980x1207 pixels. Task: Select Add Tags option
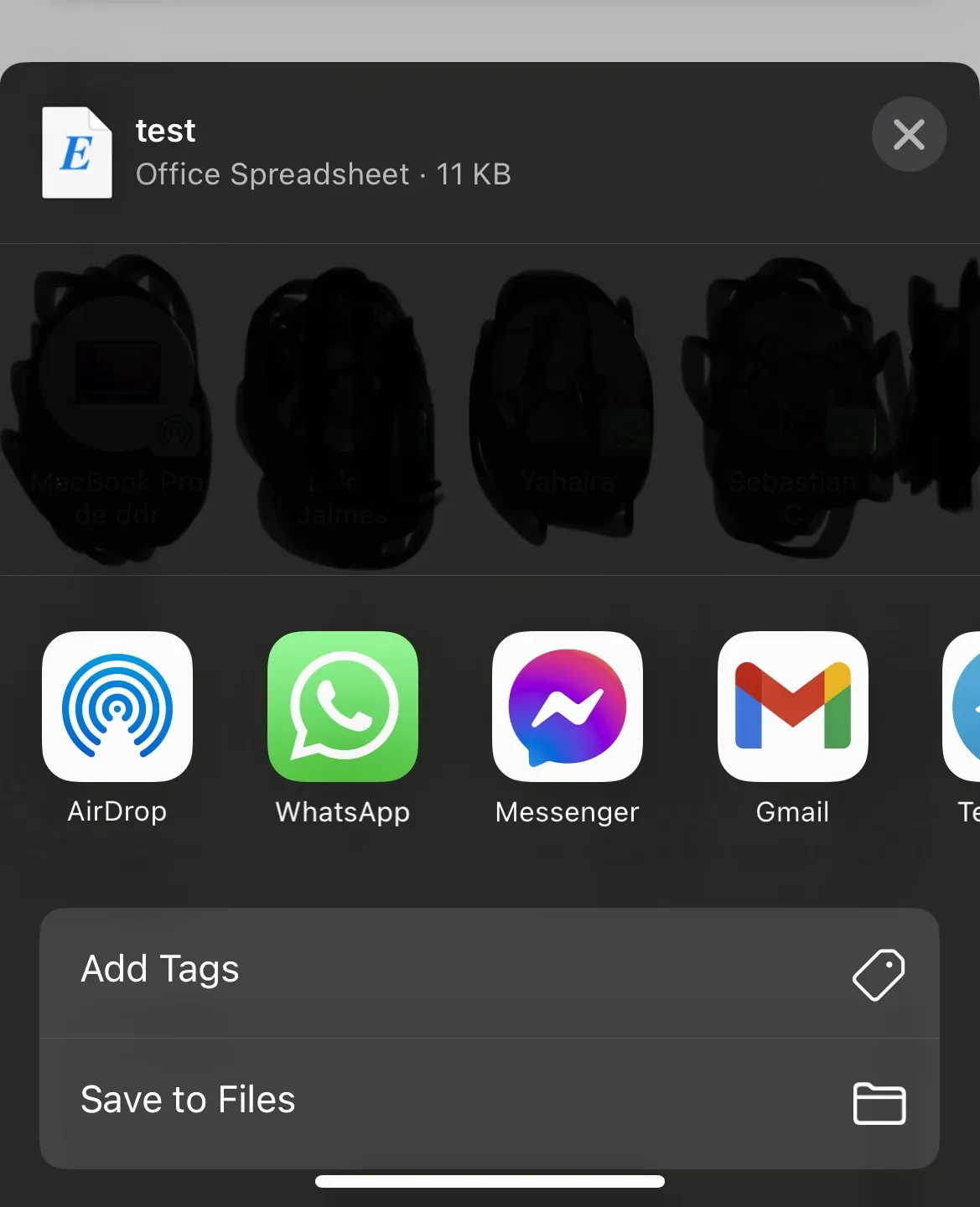click(x=489, y=972)
